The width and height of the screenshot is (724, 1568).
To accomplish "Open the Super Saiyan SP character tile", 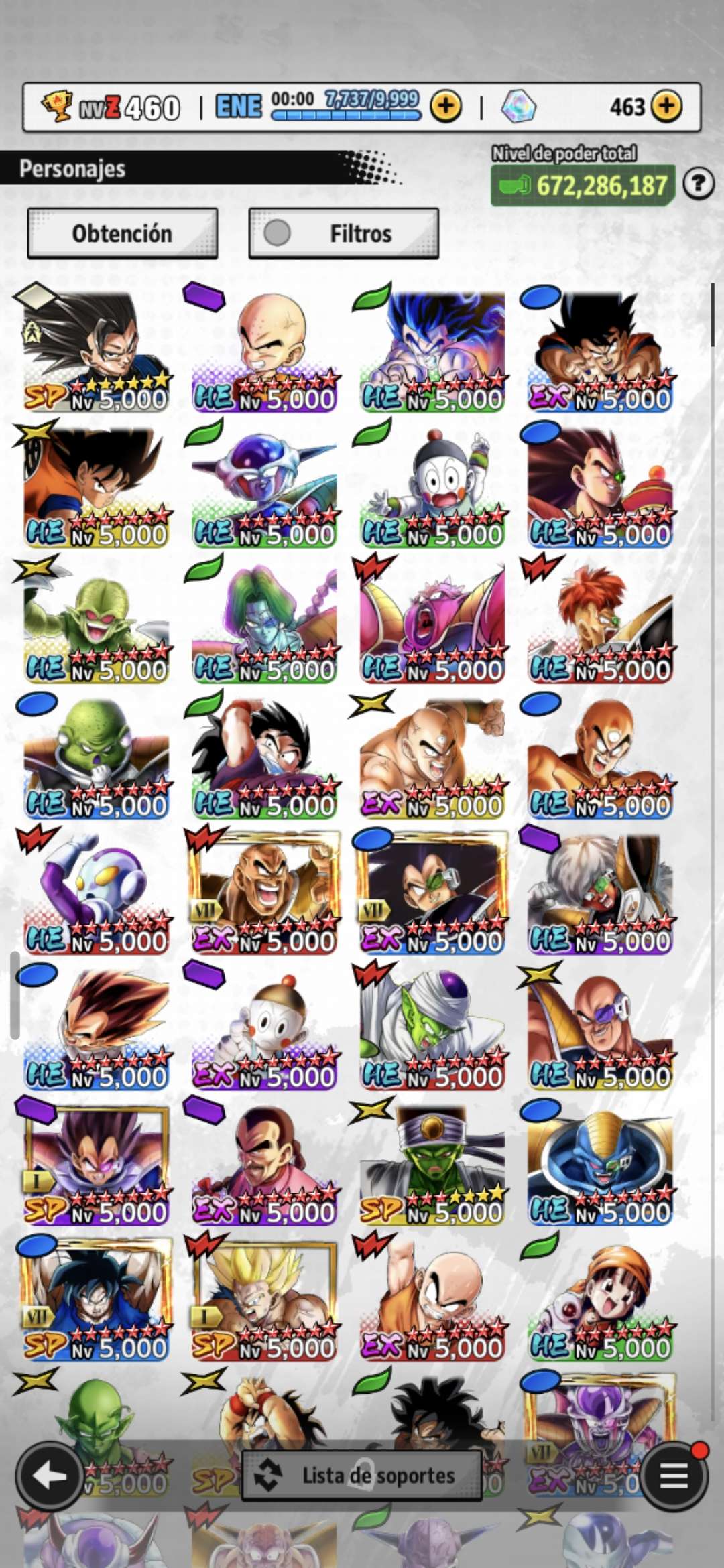I will click(x=264, y=1300).
